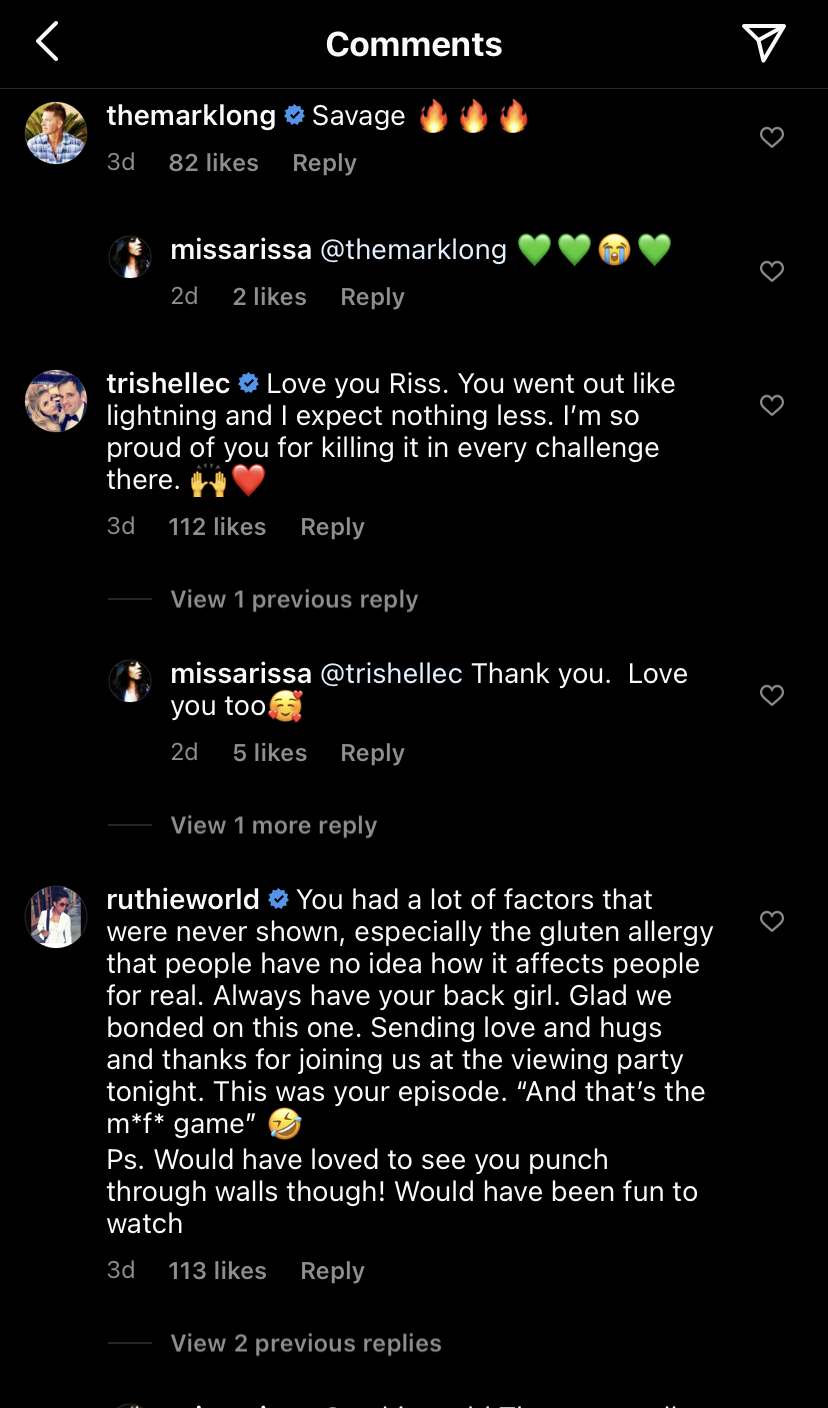Image resolution: width=828 pixels, height=1408 pixels.
Task: Reply to ruthieworld's comment
Action: click(332, 1271)
